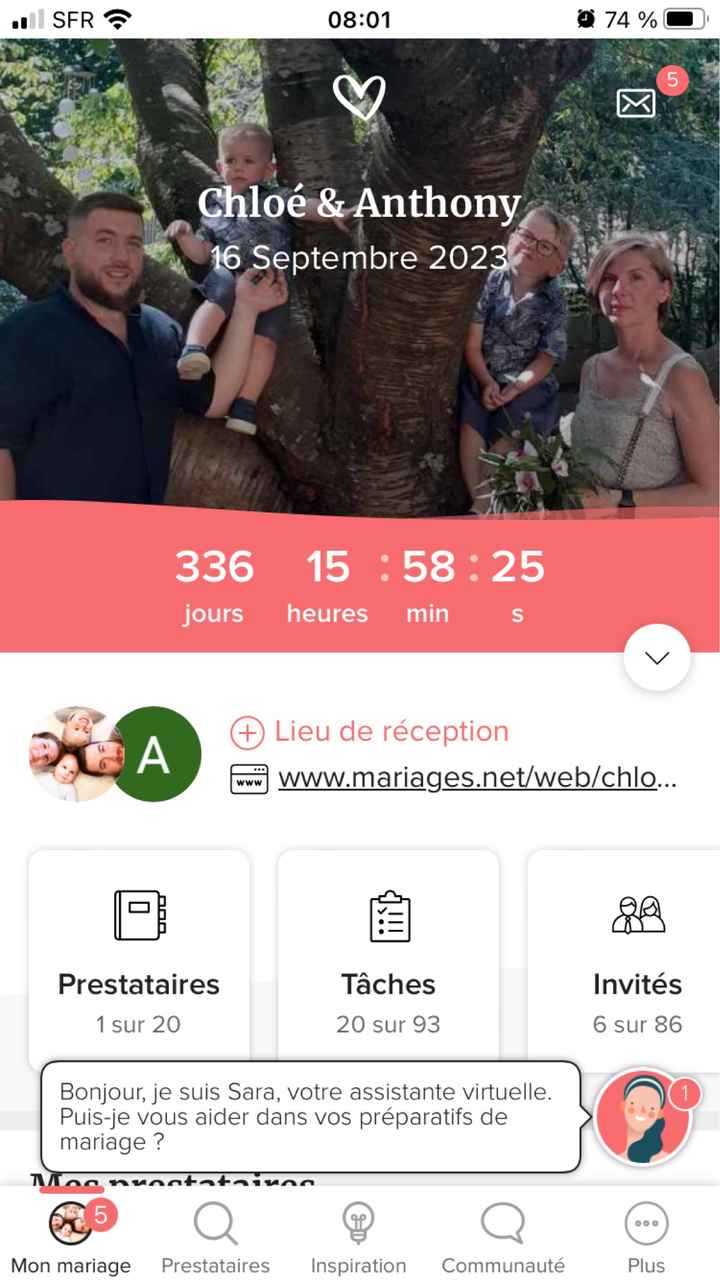Viewport: 720px width, 1280px height.
Task: Switch to the Prestataires tab
Action: click(x=216, y=1238)
